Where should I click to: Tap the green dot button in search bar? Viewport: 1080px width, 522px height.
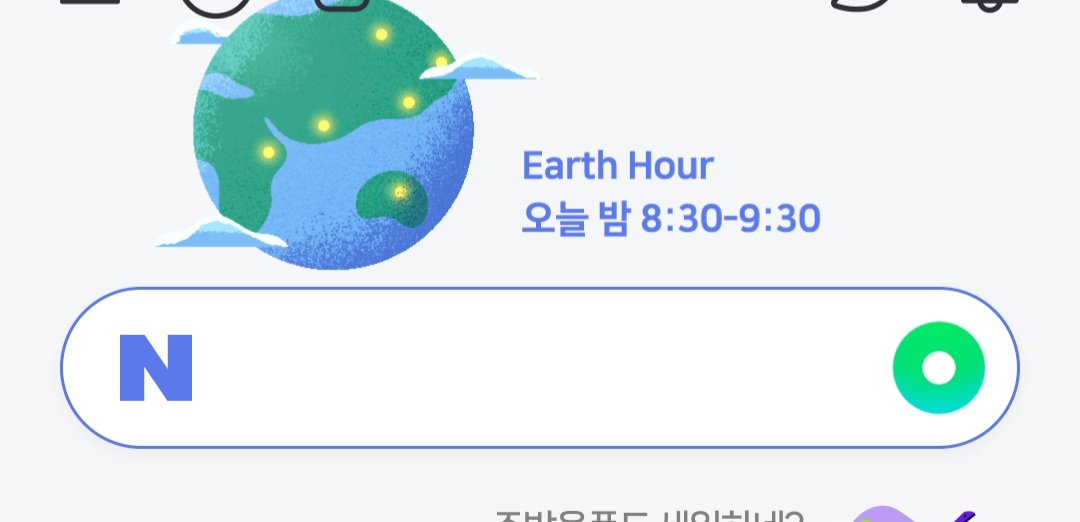point(939,368)
